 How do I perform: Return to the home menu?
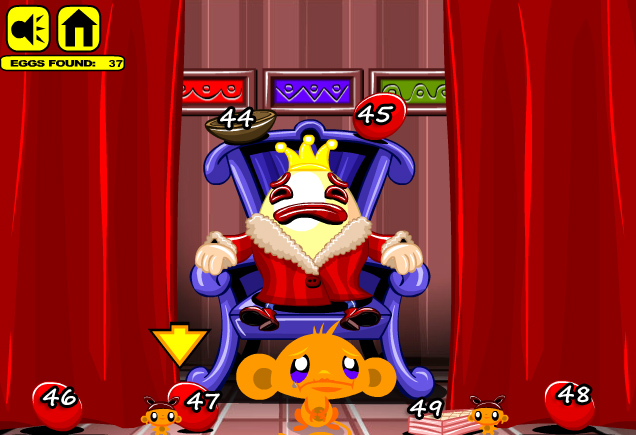tap(78, 28)
